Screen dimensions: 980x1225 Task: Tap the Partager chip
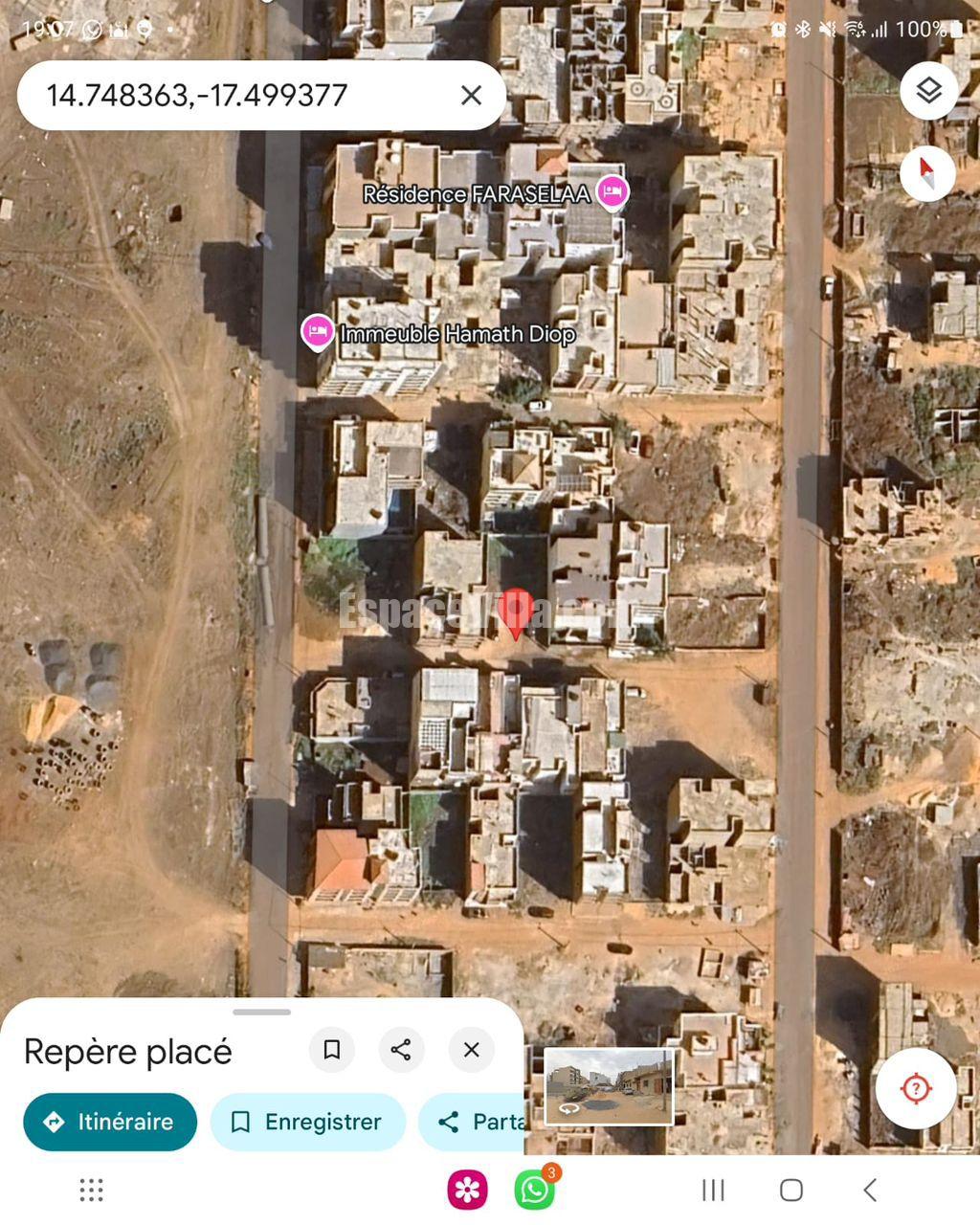click(x=474, y=1122)
